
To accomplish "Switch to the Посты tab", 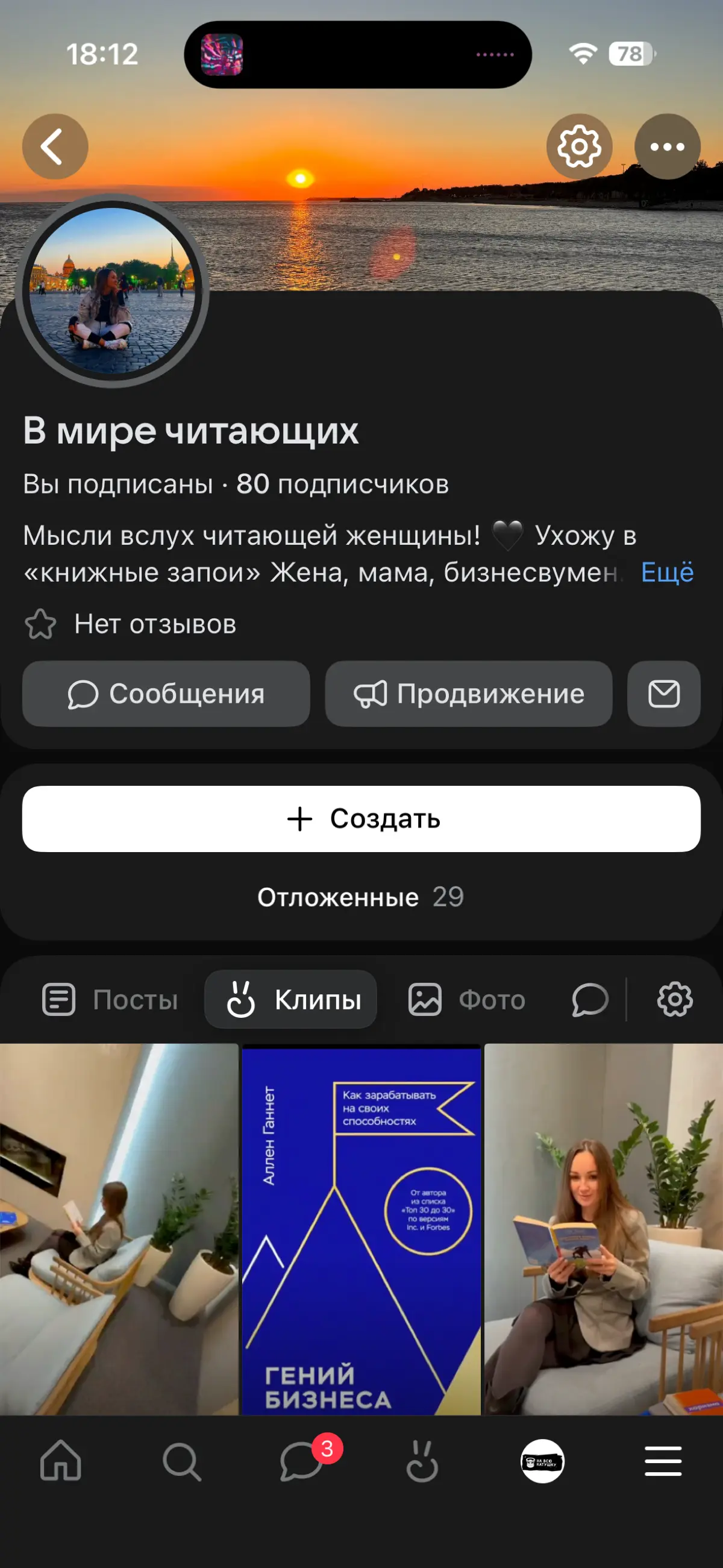I will [x=110, y=999].
